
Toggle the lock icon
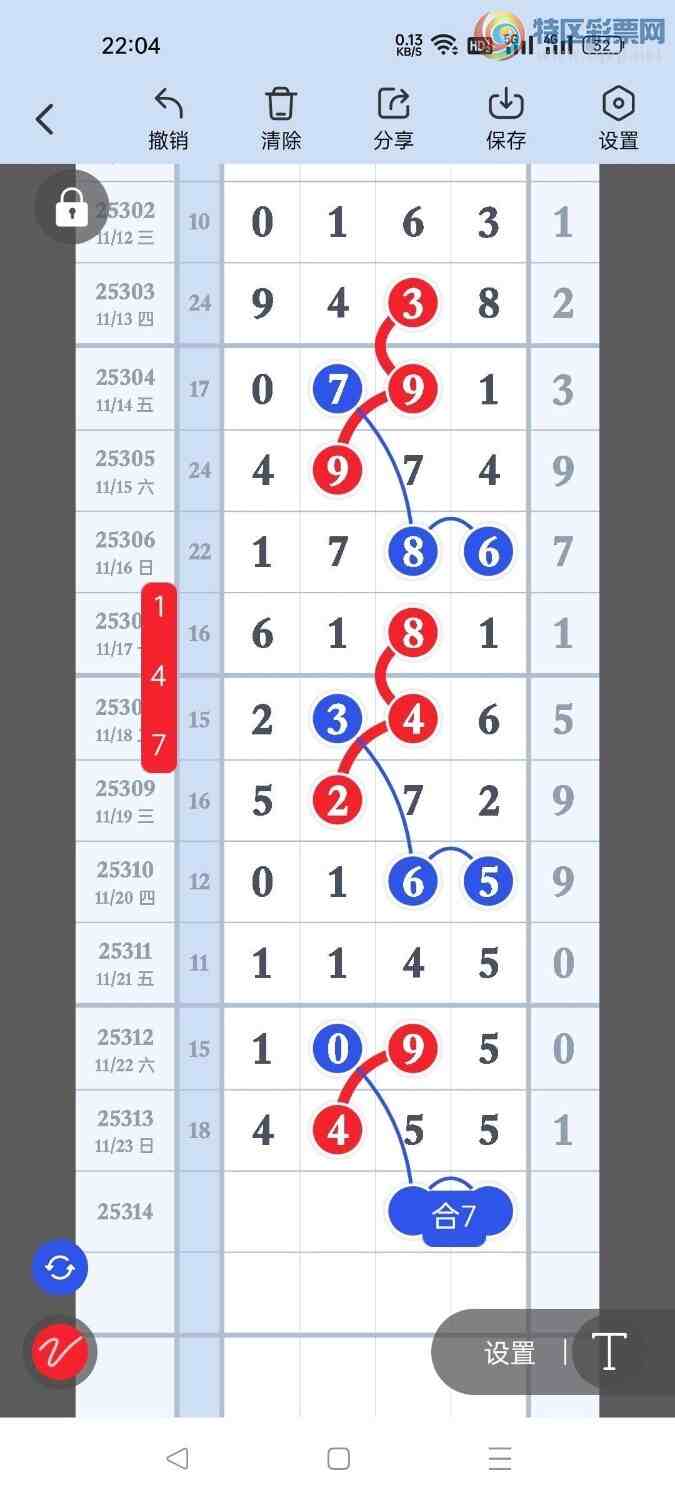[71, 207]
